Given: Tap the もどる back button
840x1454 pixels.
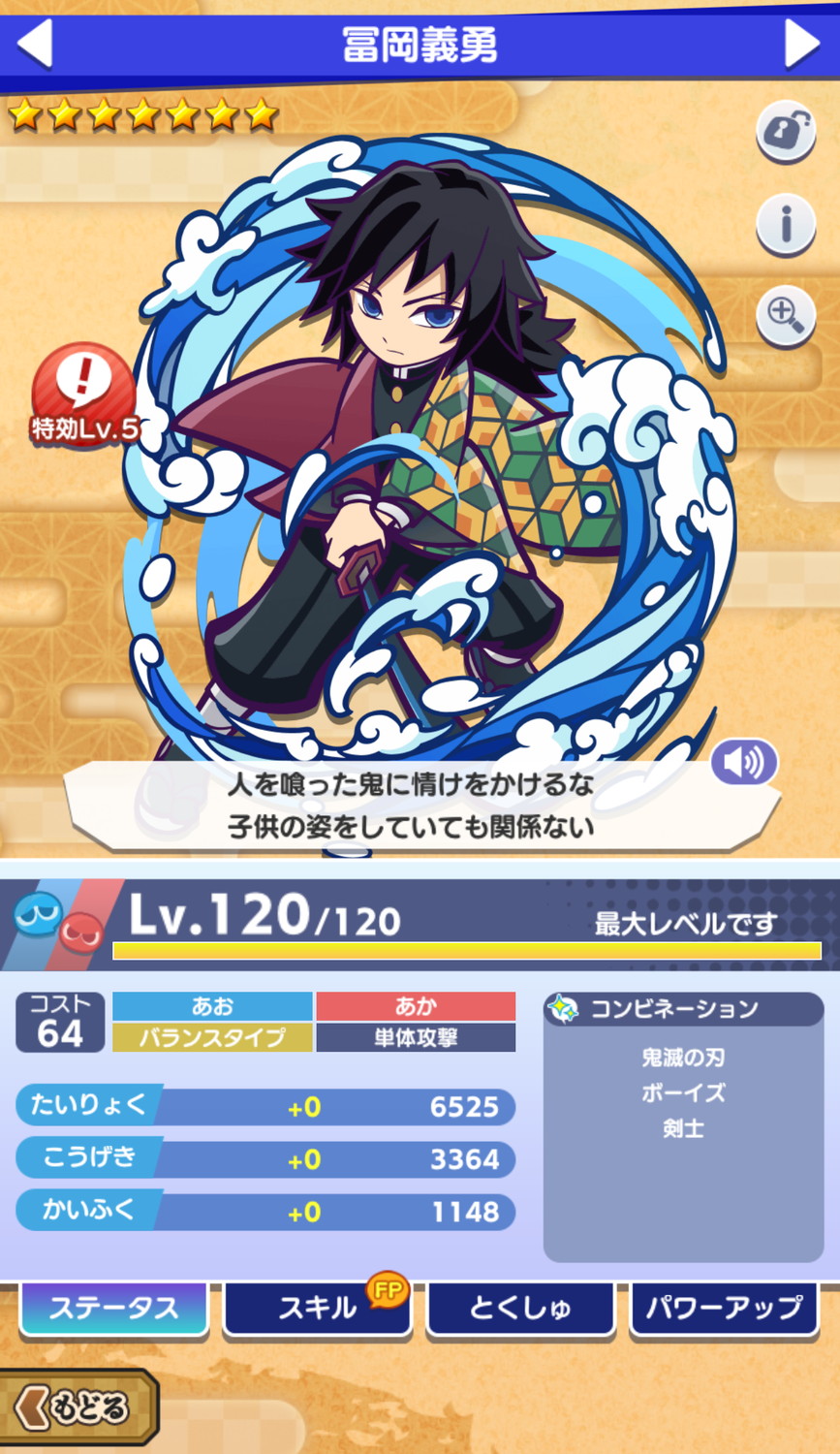Looking at the screenshot, I should click(x=78, y=1407).
